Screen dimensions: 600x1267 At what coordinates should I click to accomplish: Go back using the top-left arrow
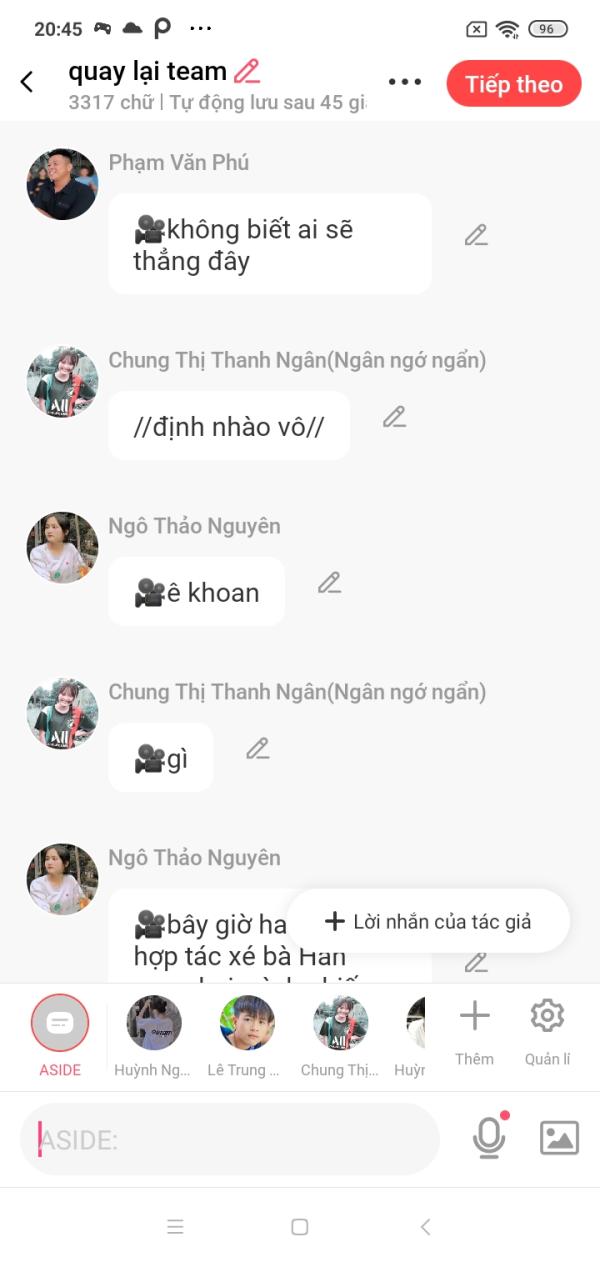pyautogui.click(x=27, y=82)
